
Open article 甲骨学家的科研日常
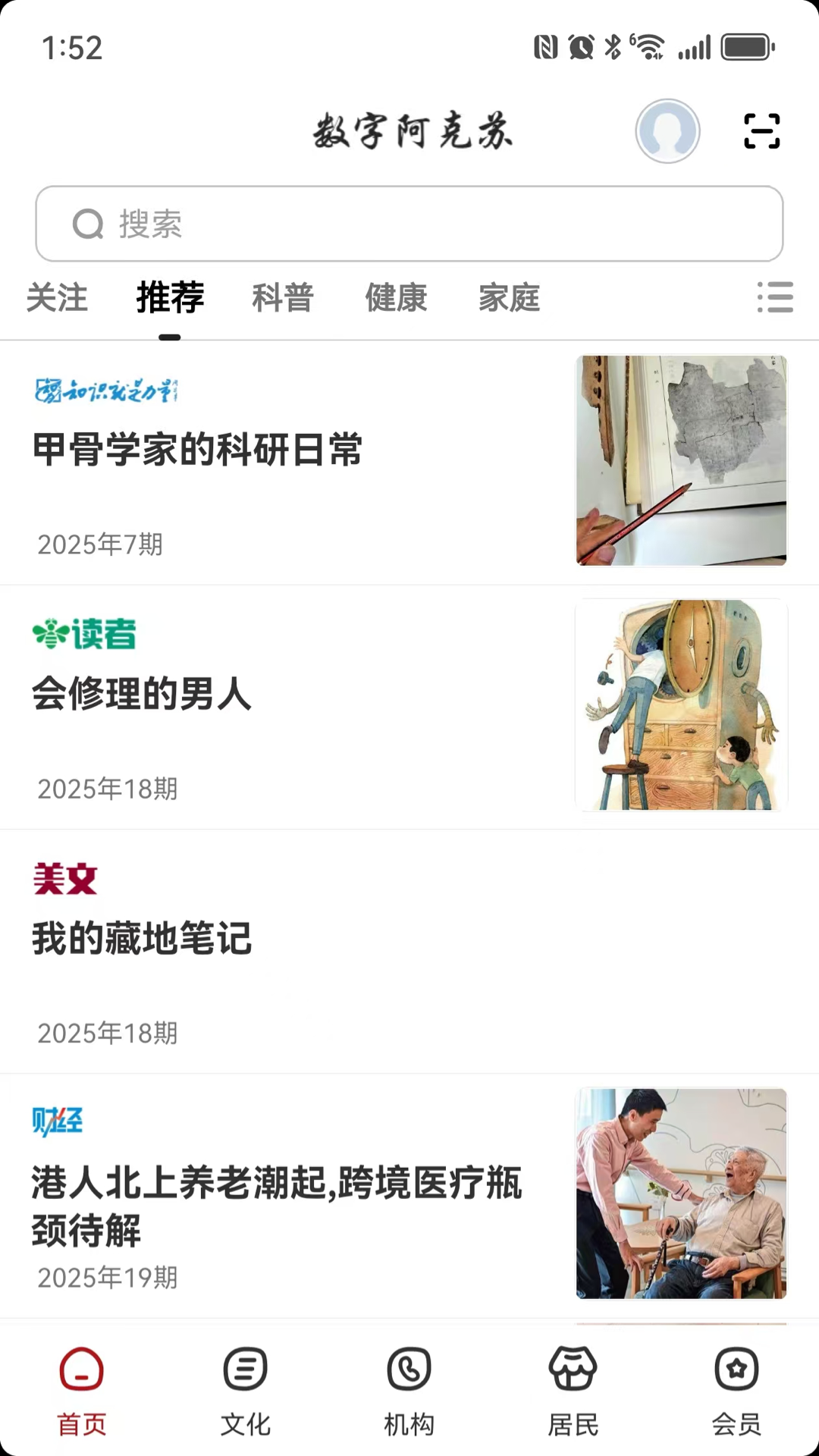[196, 450]
